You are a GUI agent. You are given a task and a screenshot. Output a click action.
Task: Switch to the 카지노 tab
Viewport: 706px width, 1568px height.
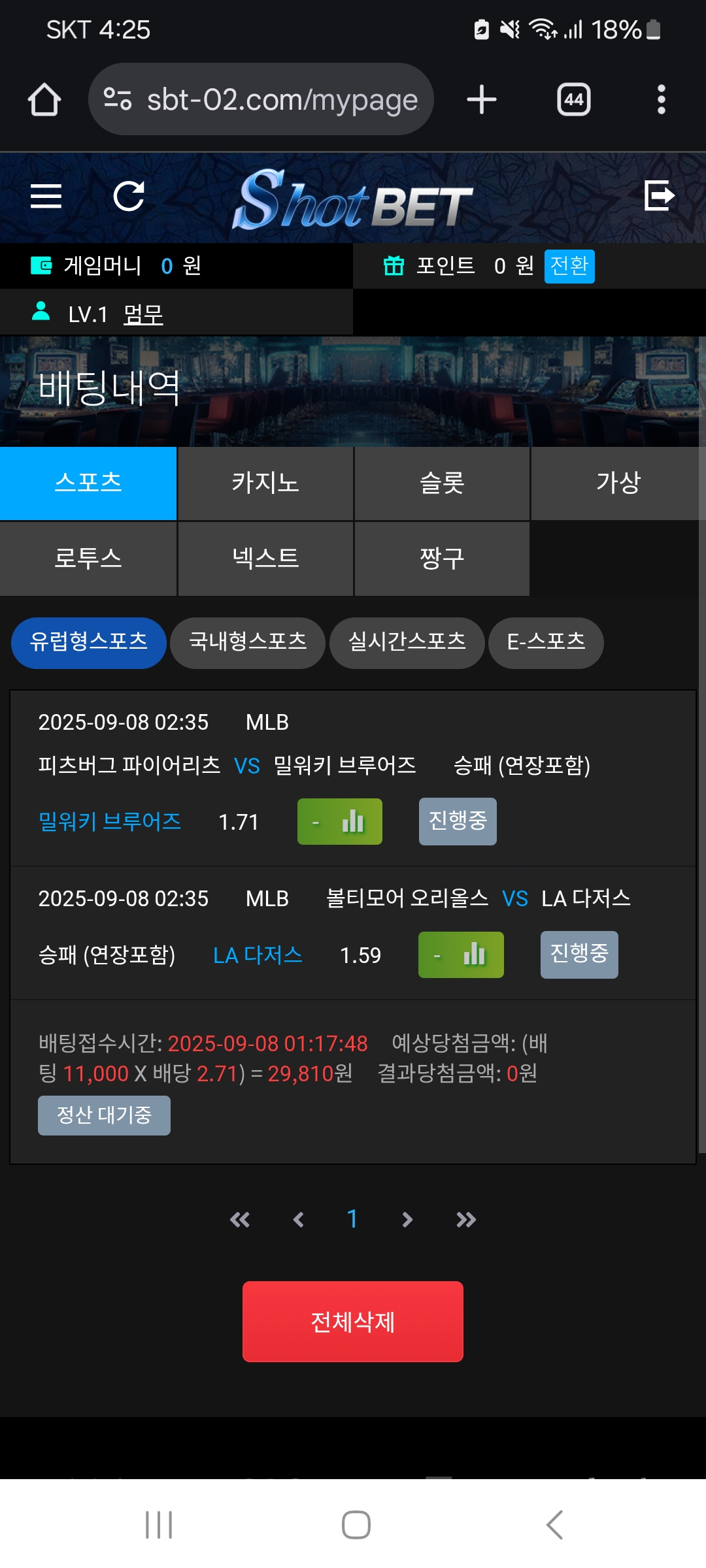point(265,483)
